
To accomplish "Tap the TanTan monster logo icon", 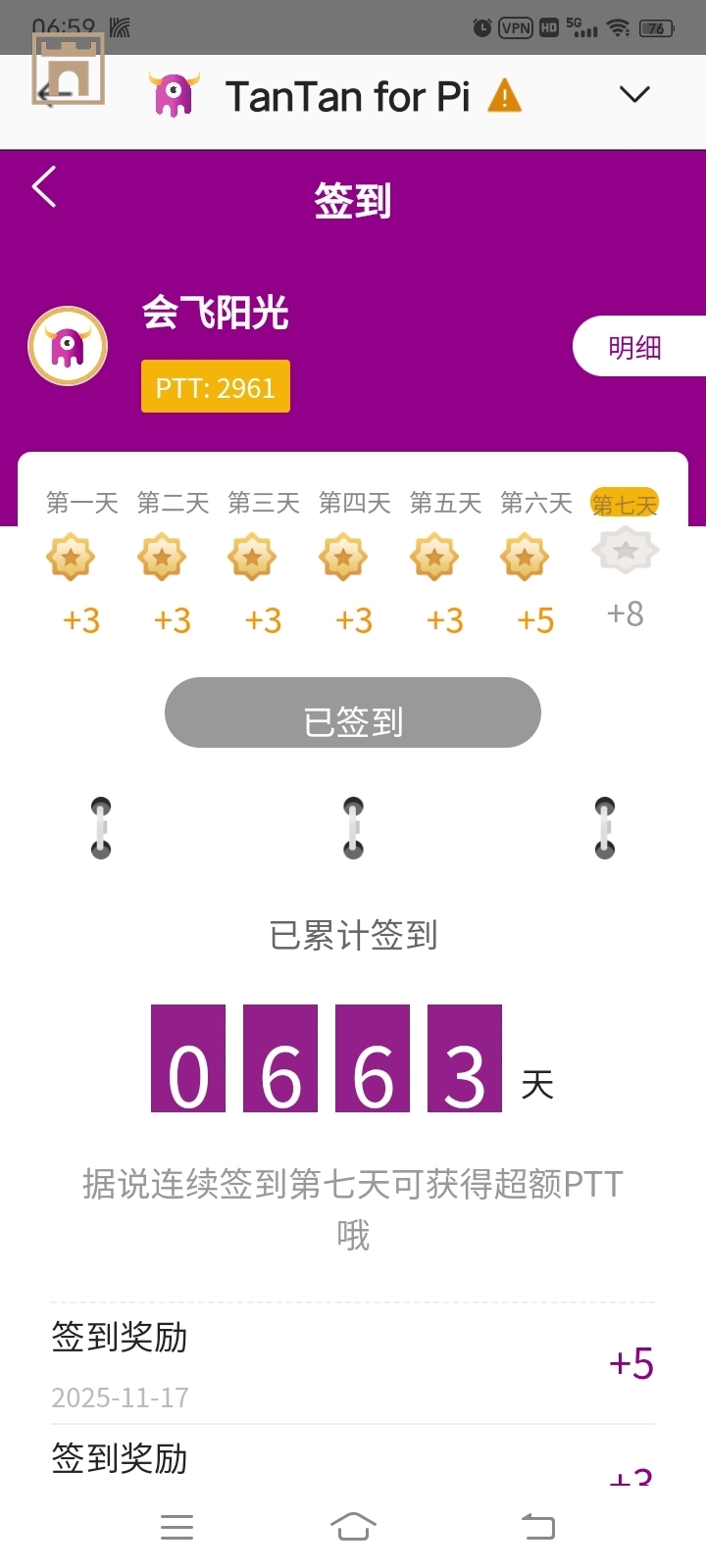I will coord(173,94).
